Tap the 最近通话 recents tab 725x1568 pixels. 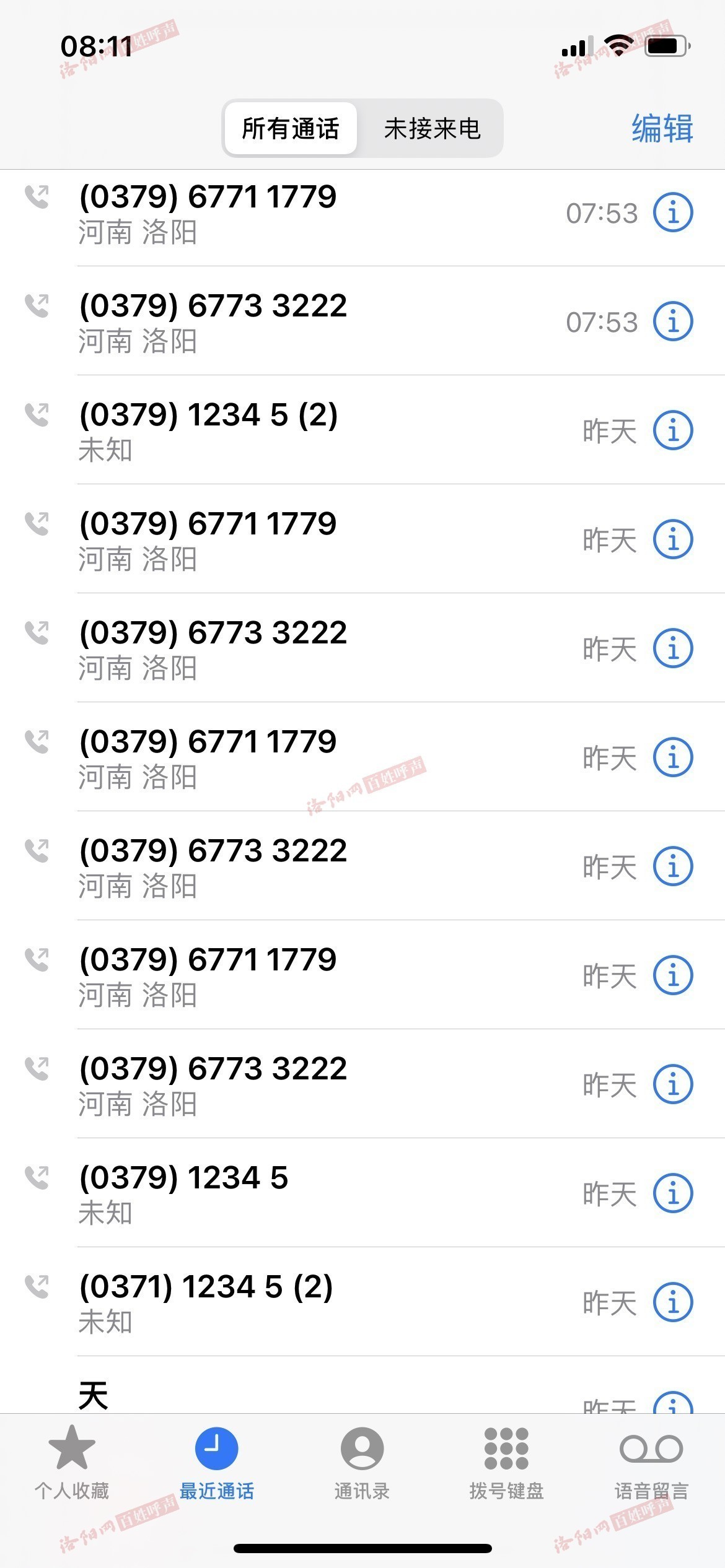point(216,1463)
